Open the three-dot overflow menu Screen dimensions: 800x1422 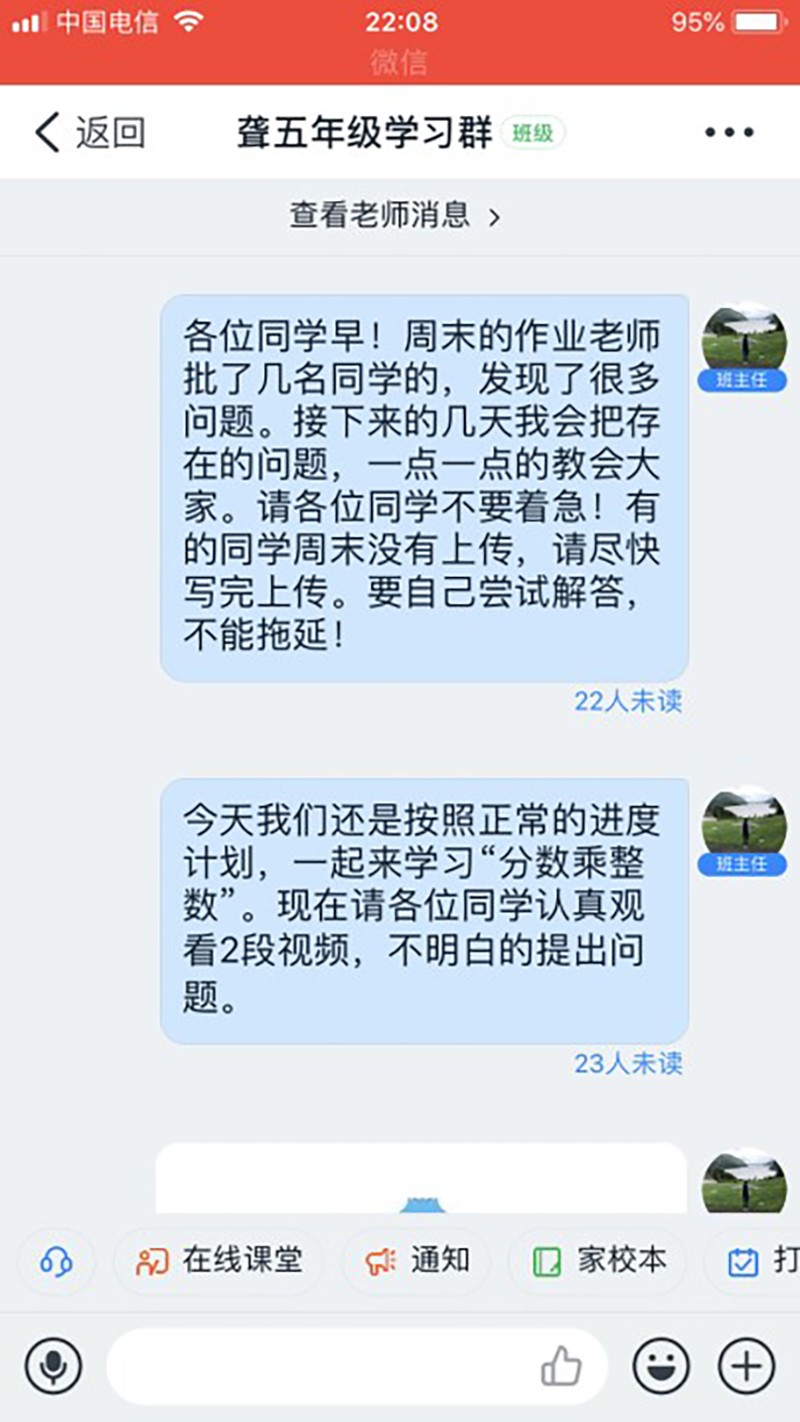(729, 132)
